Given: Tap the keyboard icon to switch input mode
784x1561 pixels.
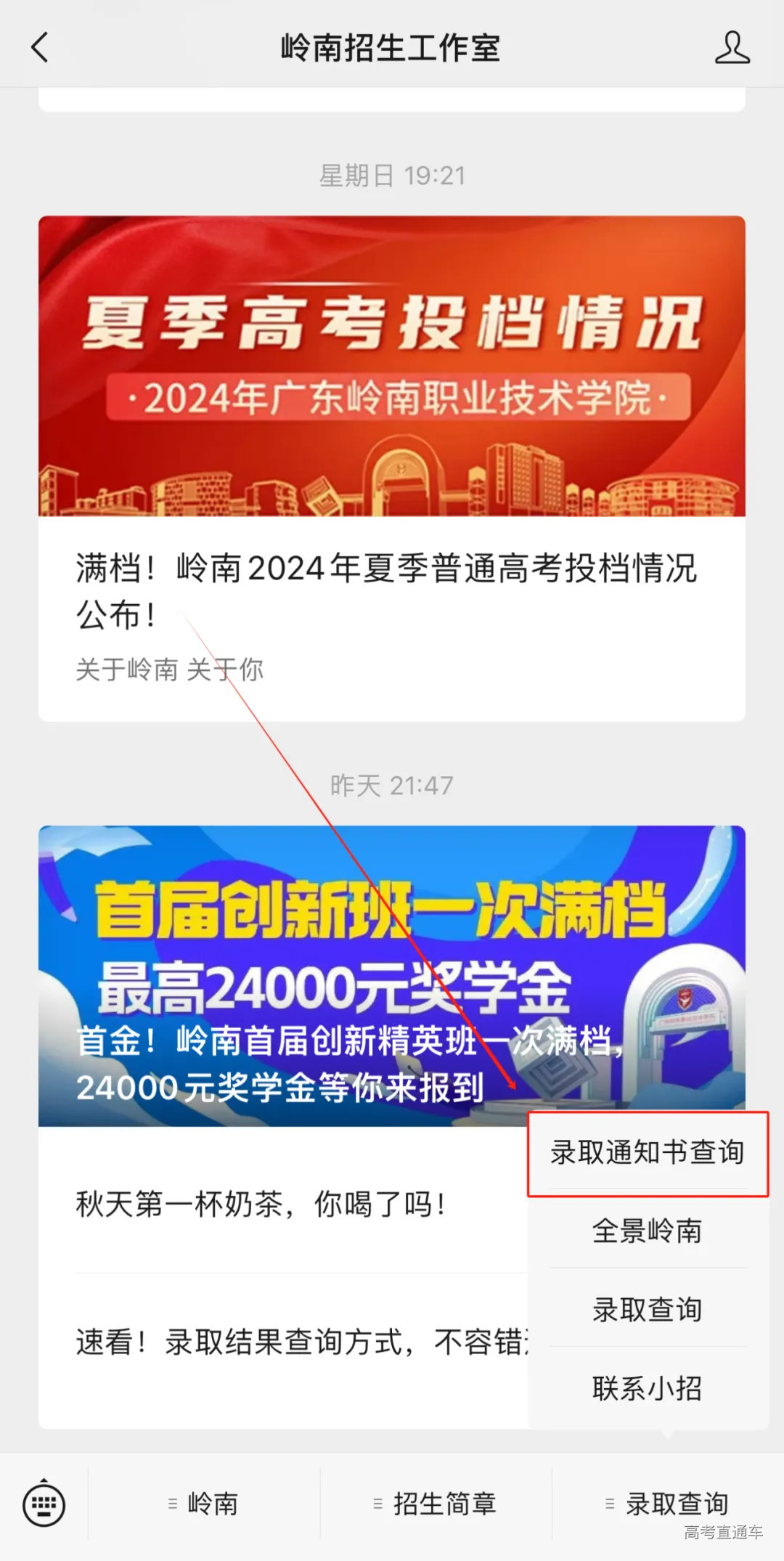Looking at the screenshot, I should point(45,1504).
